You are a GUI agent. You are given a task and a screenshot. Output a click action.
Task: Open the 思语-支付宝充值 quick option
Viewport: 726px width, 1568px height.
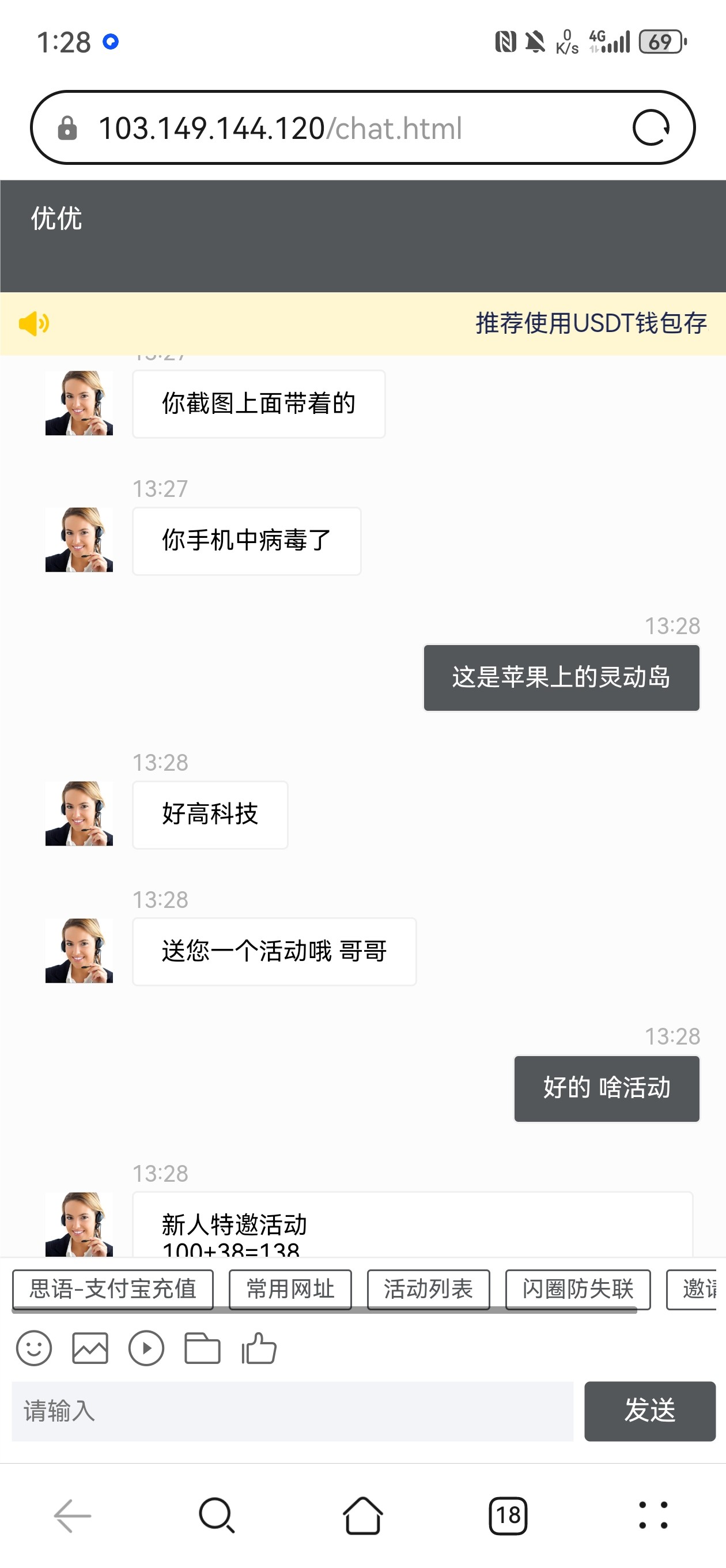point(113,1288)
